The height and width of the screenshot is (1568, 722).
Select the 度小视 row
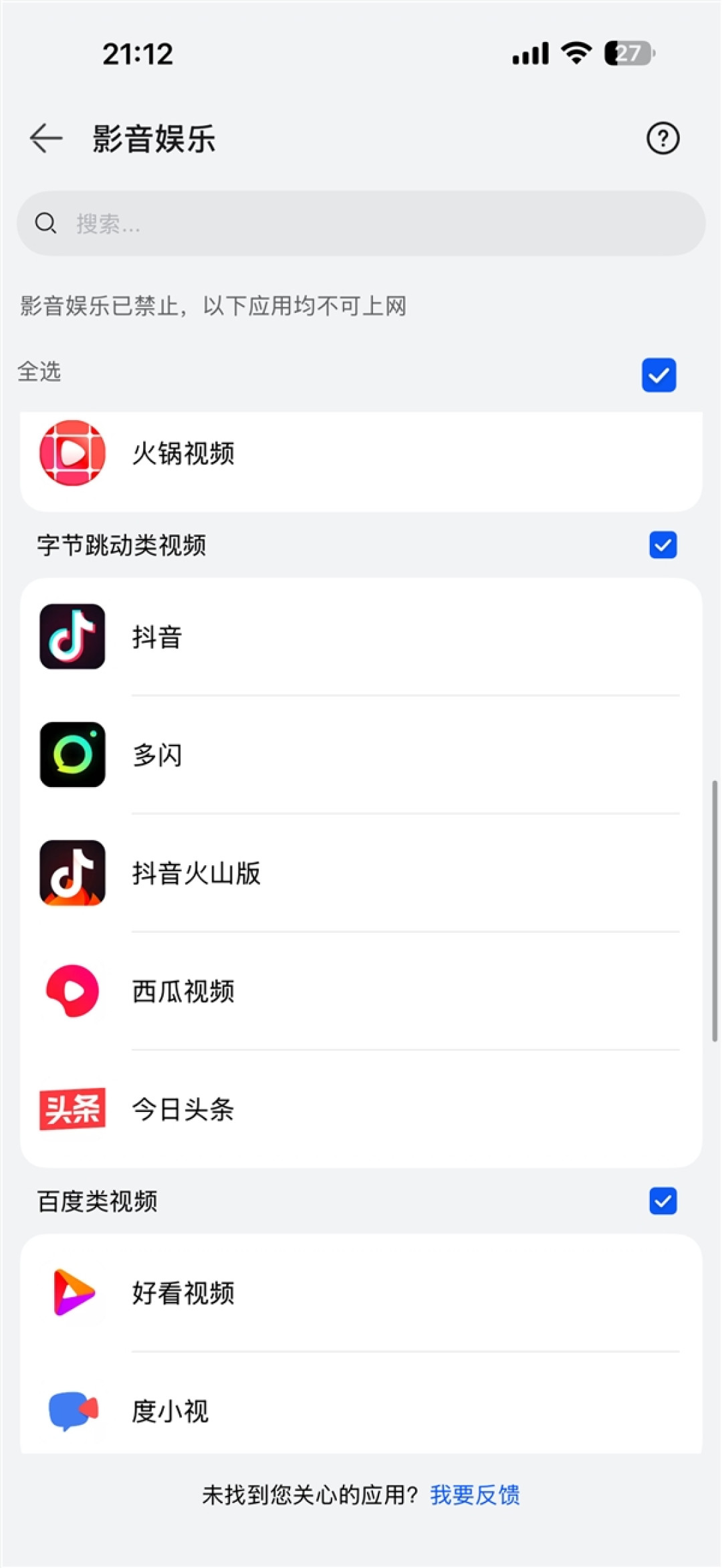361,1410
